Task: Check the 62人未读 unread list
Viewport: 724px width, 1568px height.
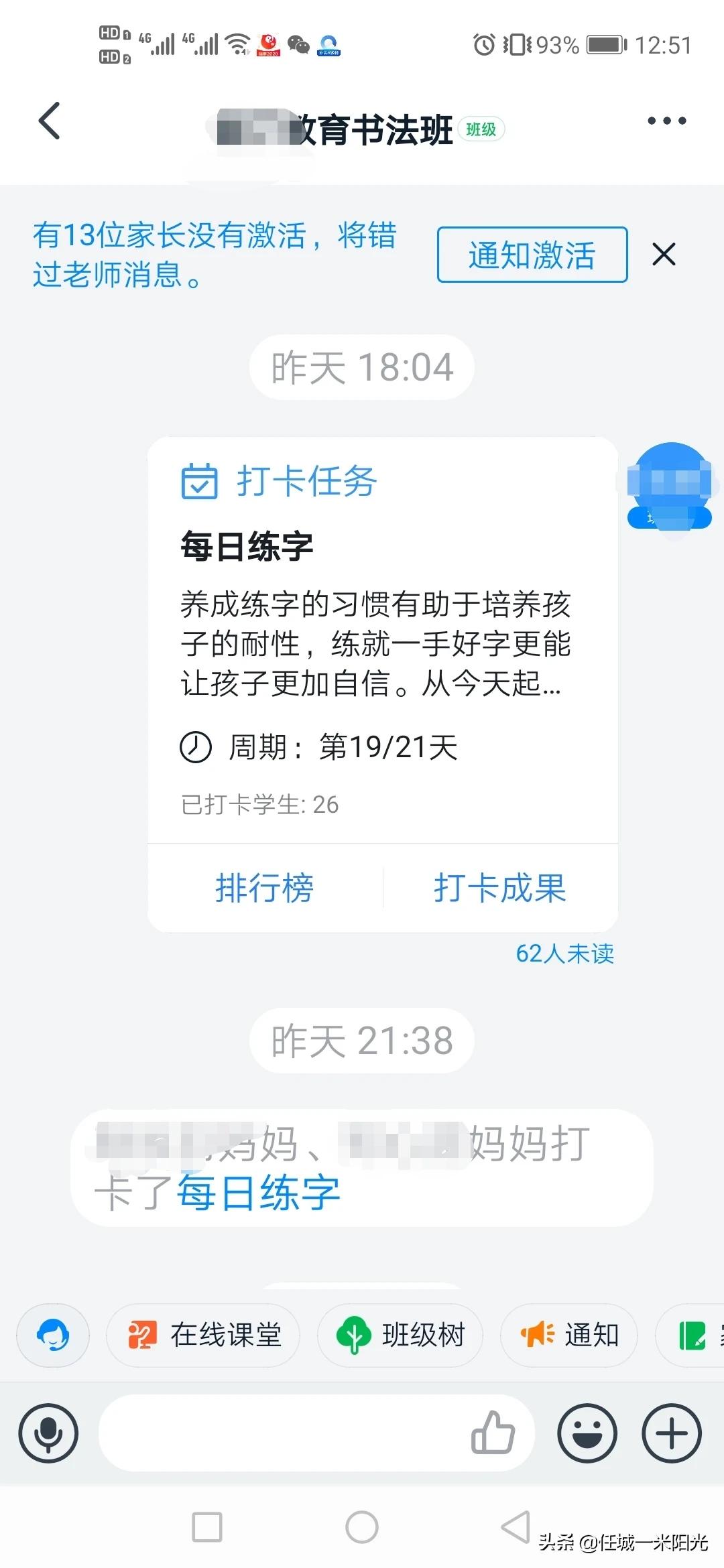Action: [564, 954]
